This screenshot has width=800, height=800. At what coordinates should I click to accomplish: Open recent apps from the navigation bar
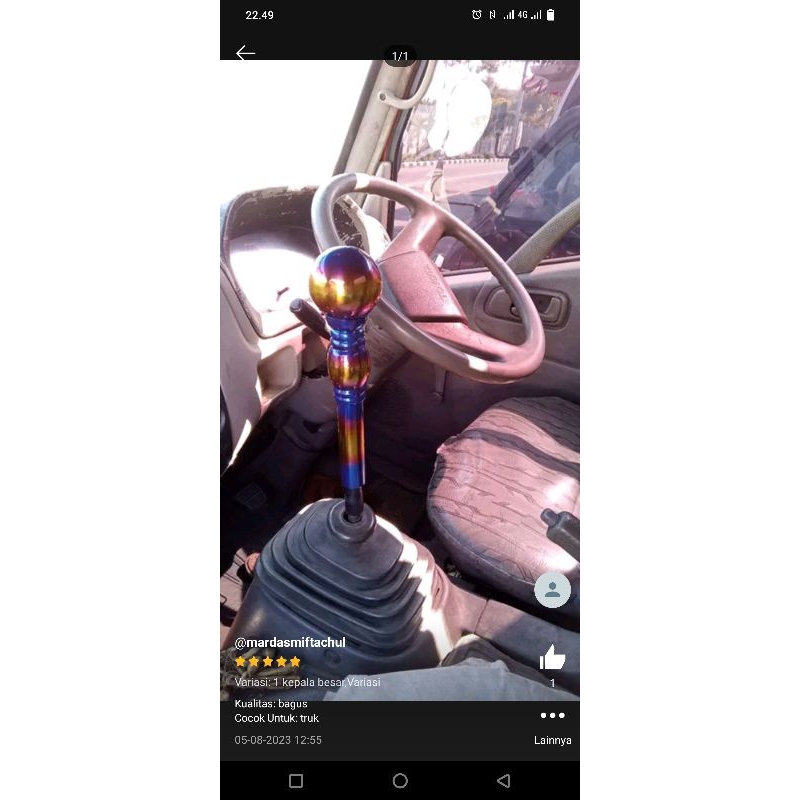296,781
